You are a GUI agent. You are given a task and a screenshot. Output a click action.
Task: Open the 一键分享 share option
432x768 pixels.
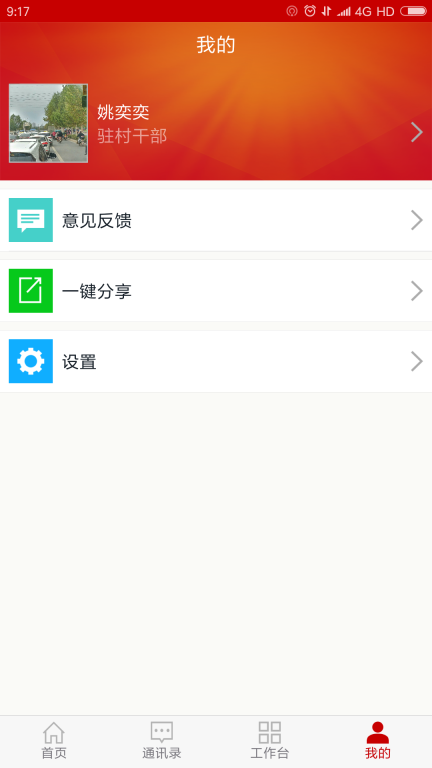[216, 290]
